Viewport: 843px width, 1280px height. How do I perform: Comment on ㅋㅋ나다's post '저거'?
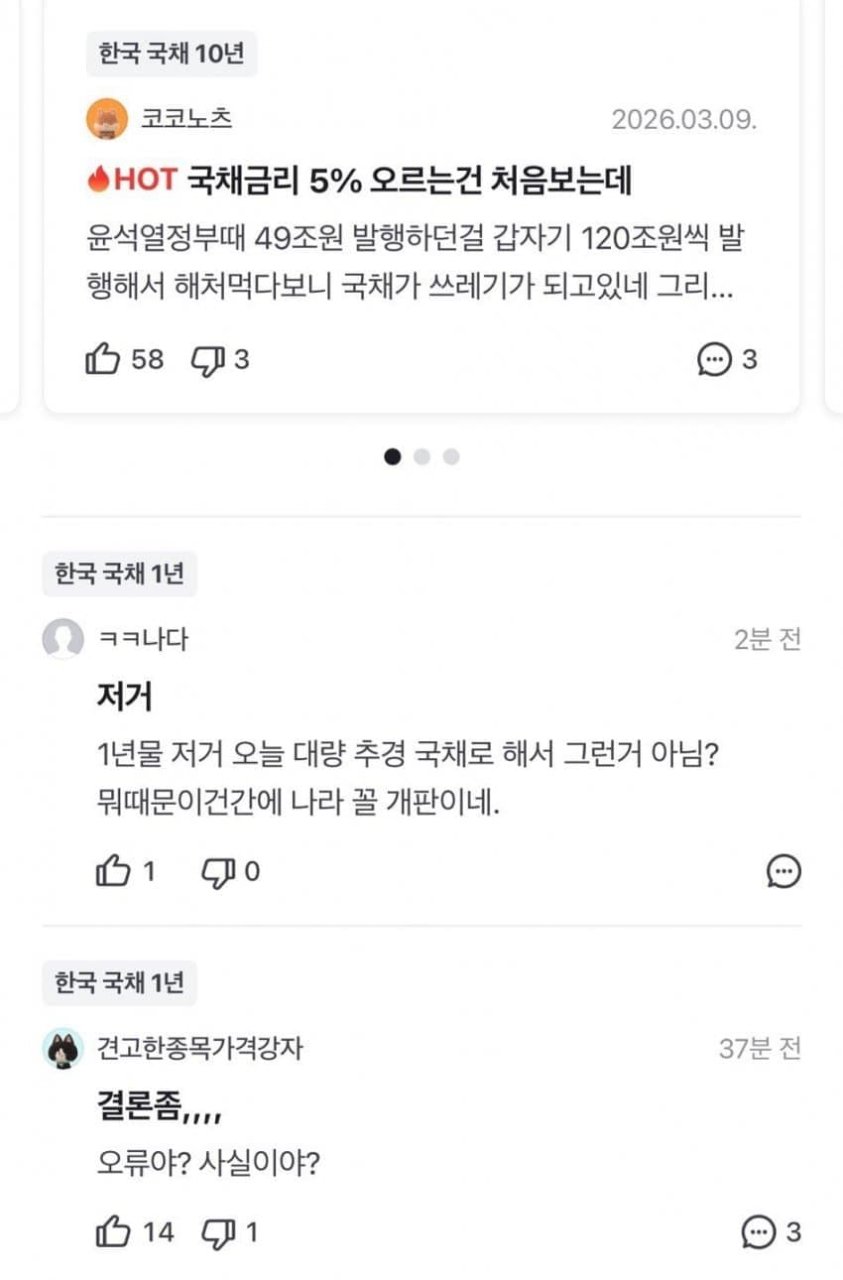pos(783,872)
